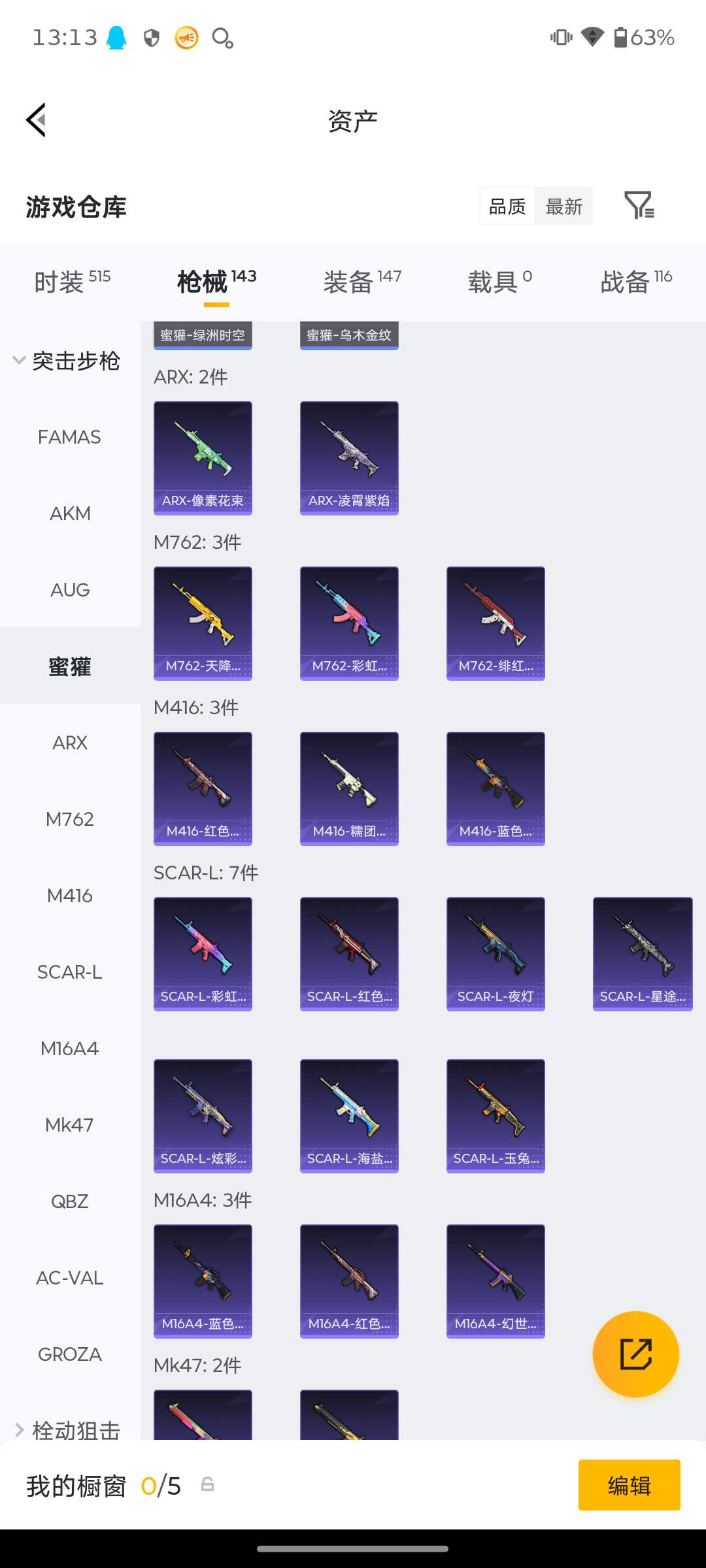Select SCAR-L in the weapon sidebar
The width and height of the screenshot is (706, 1568).
70,972
